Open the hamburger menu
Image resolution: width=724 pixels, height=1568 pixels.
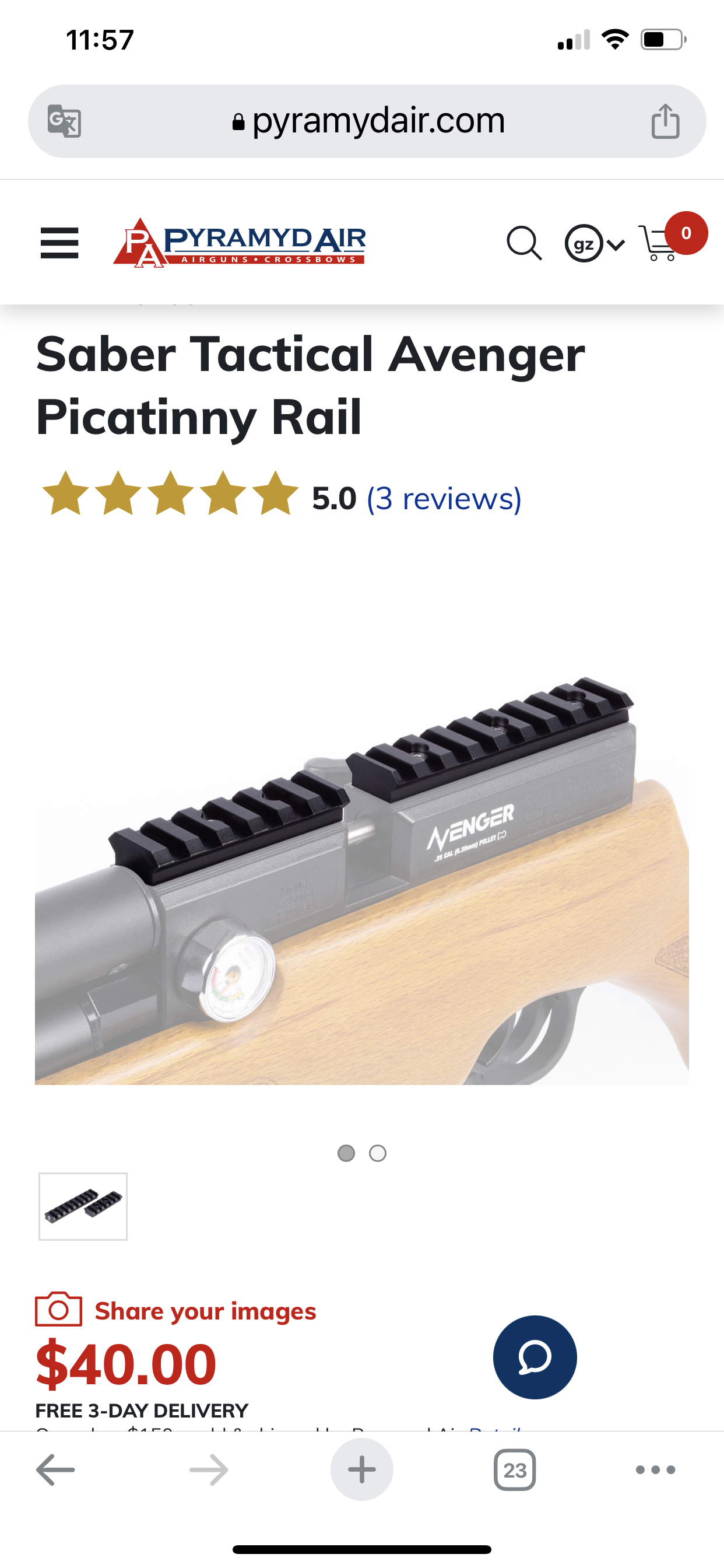pyautogui.click(x=59, y=243)
